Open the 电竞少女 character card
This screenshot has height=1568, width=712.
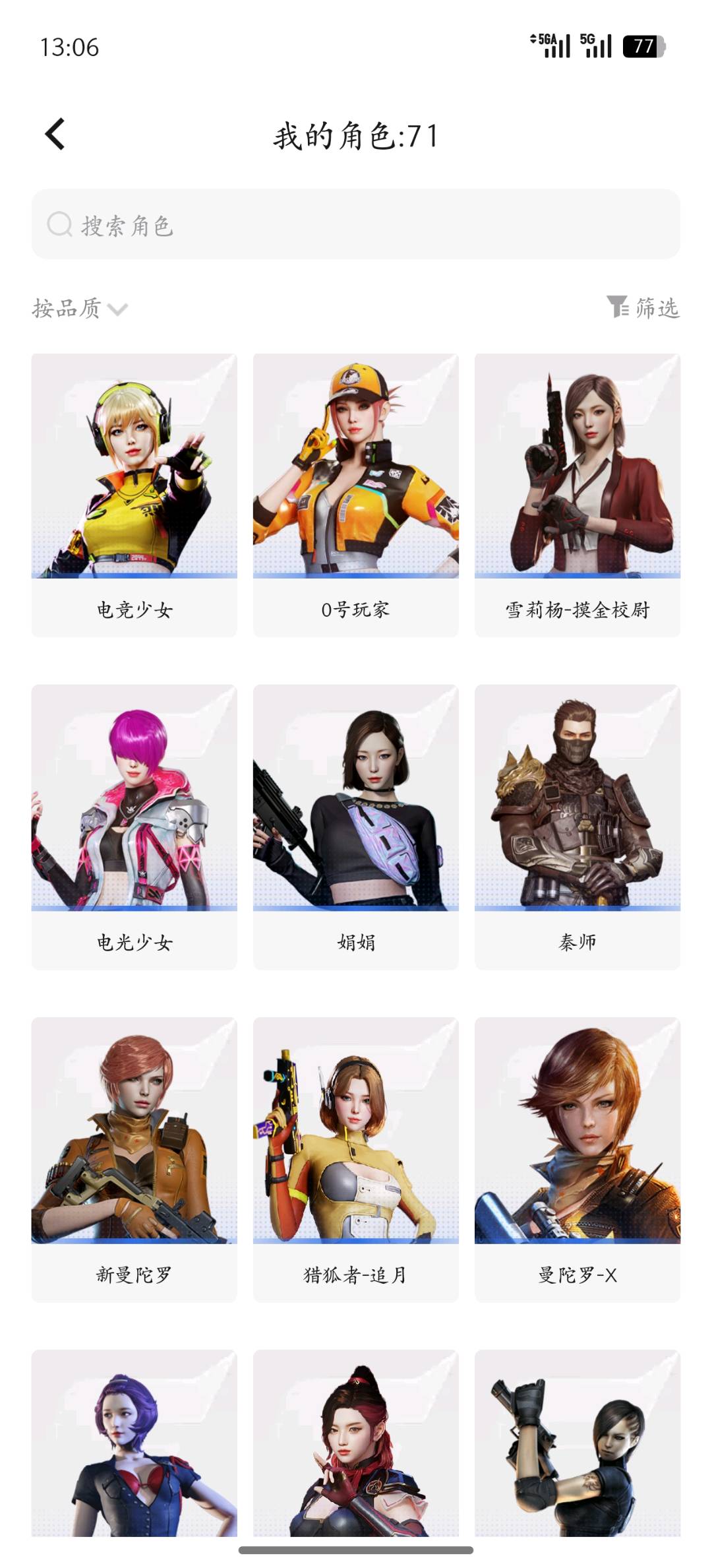coord(134,495)
